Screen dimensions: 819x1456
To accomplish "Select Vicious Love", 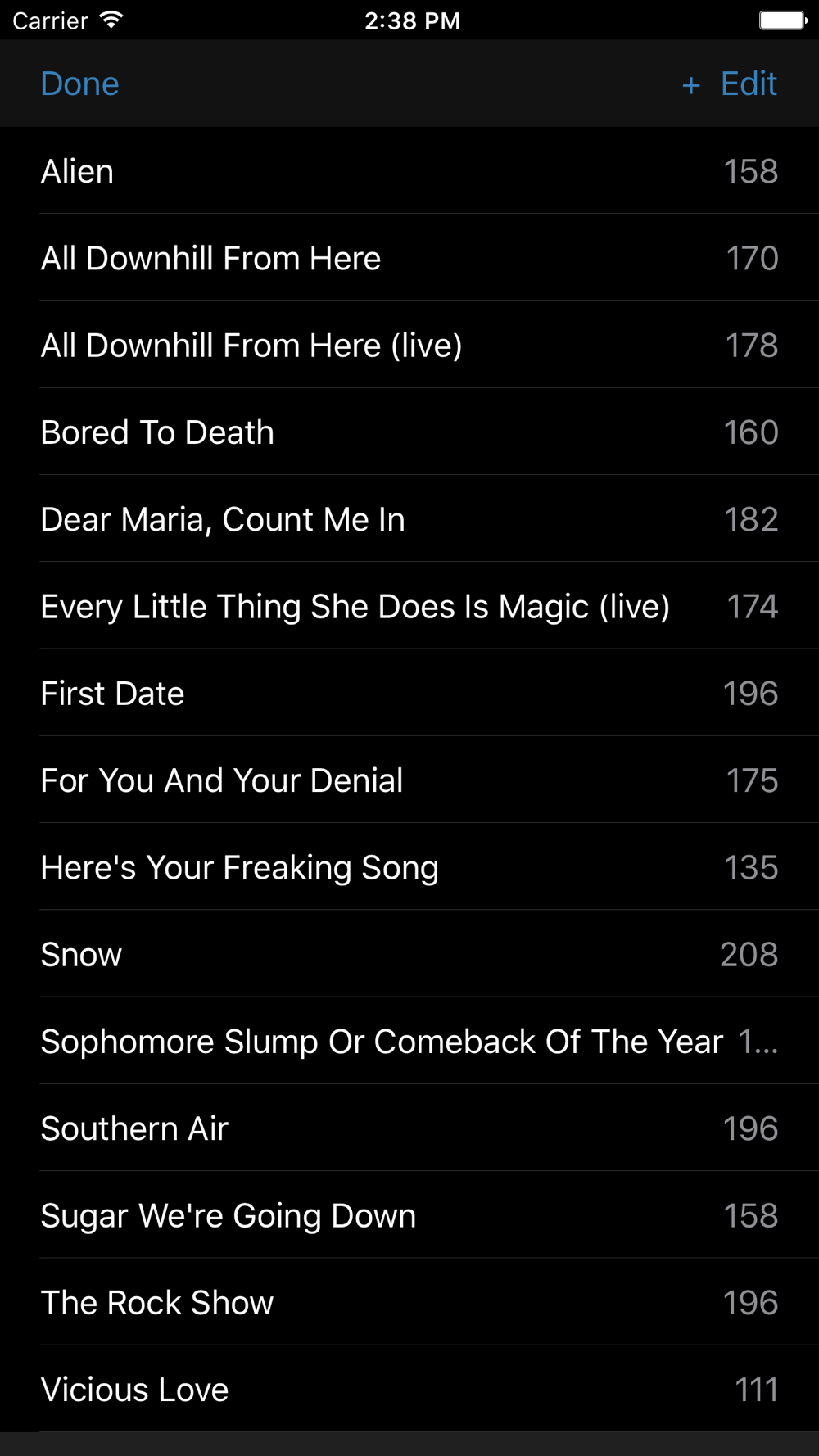I will [409, 1389].
